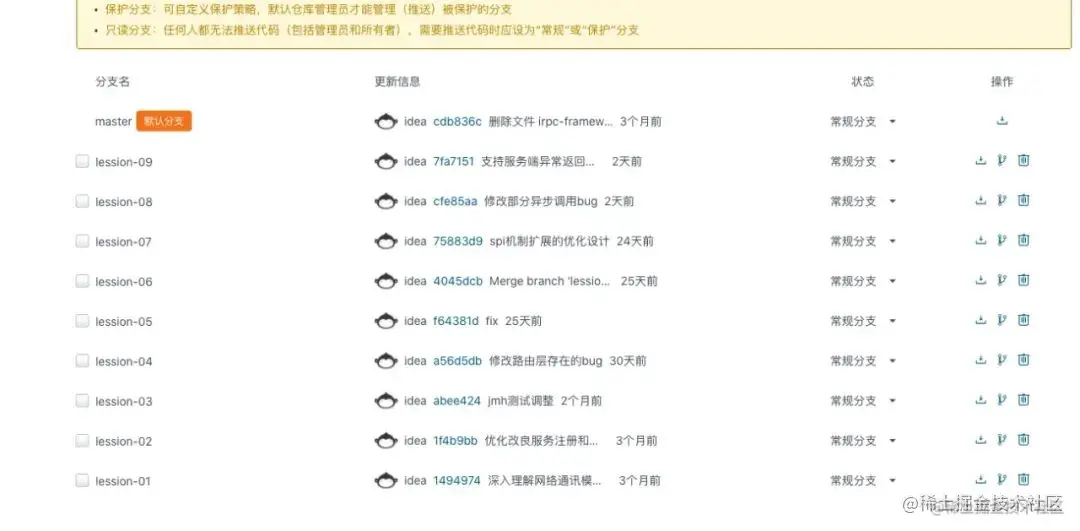Viewport: 1080px width, 531px height.
Task: View commit 4045dcb on lession-06
Action: click(457, 281)
